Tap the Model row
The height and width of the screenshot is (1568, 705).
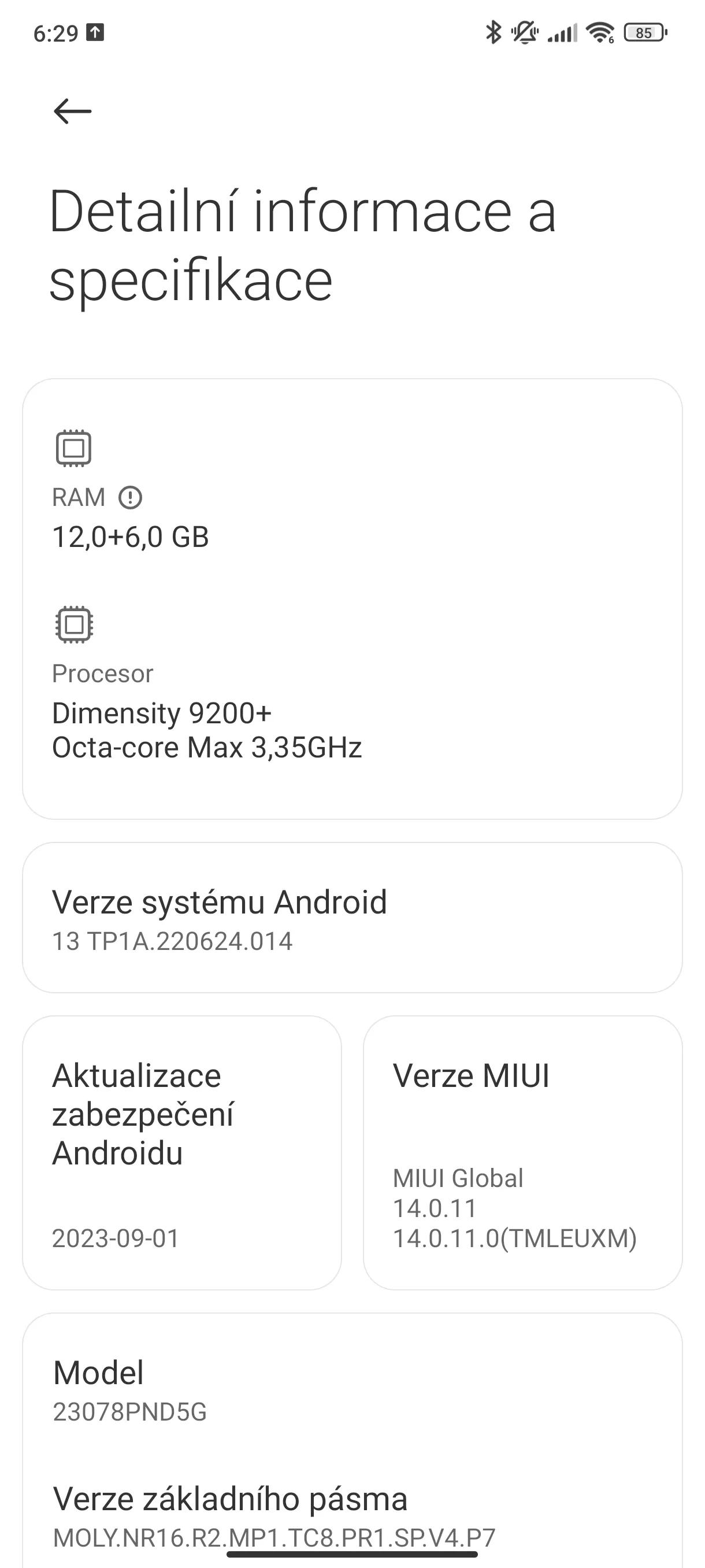click(x=352, y=1391)
